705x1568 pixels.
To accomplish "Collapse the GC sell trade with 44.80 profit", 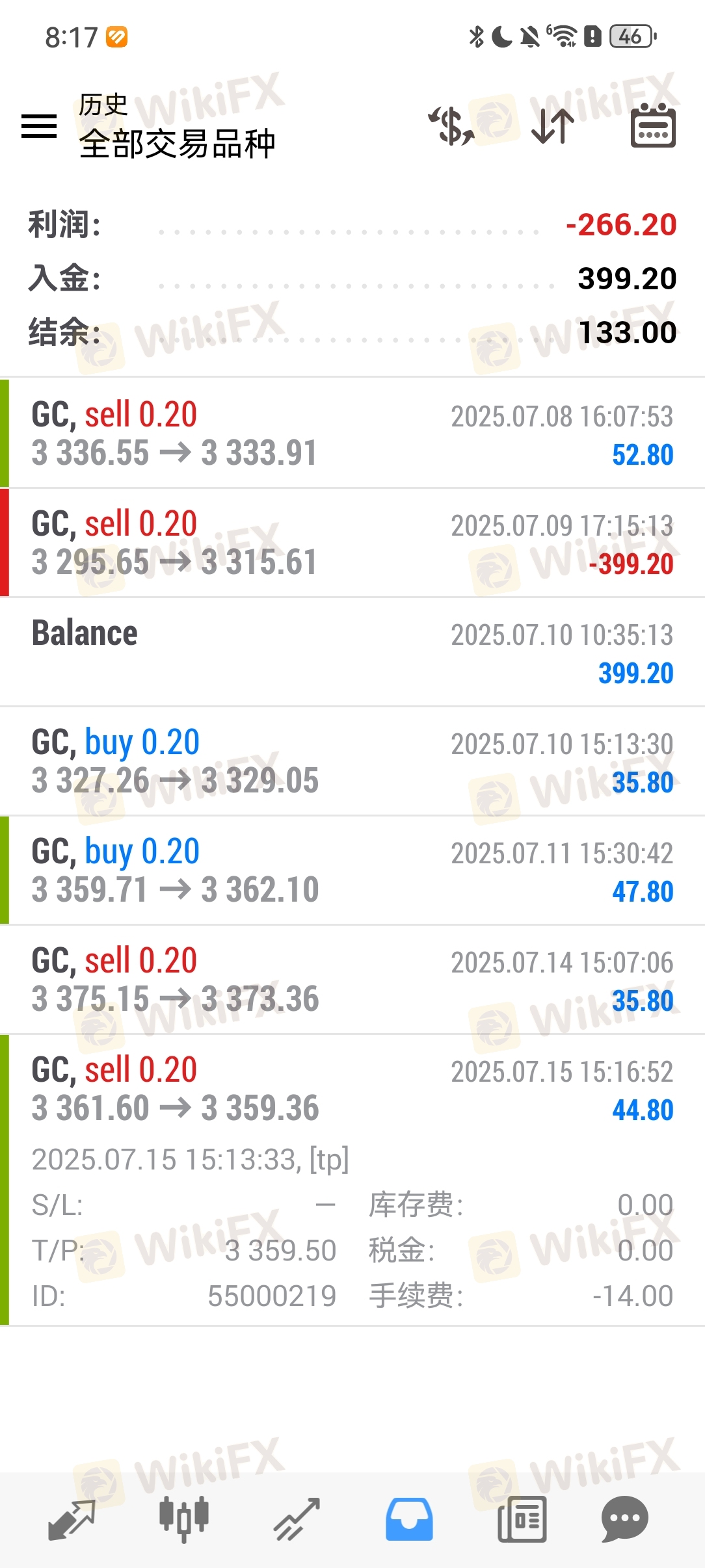I will pos(352,1089).
